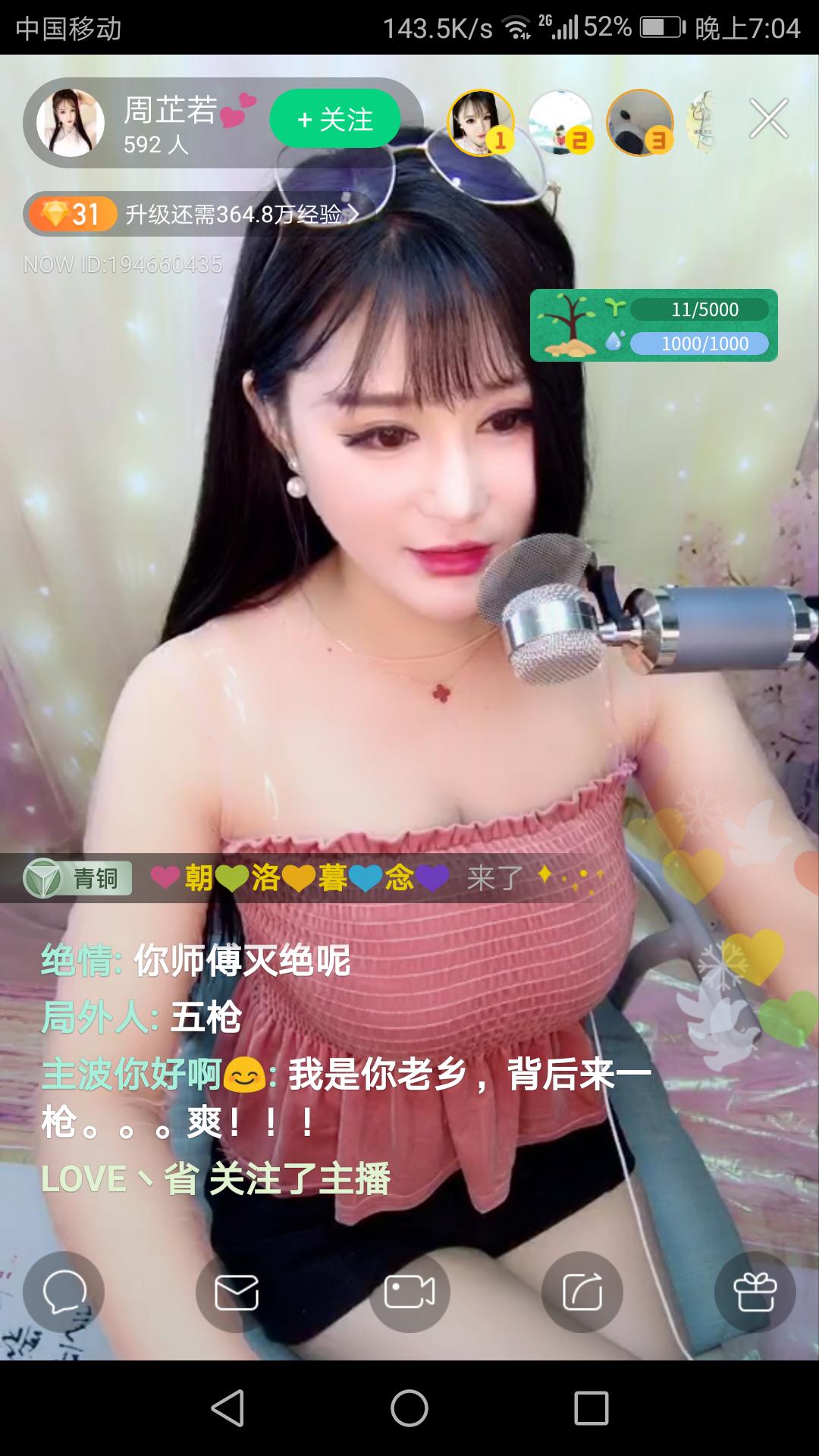Share this live stream
The image size is (819, 1456).
pos(582,1291)
